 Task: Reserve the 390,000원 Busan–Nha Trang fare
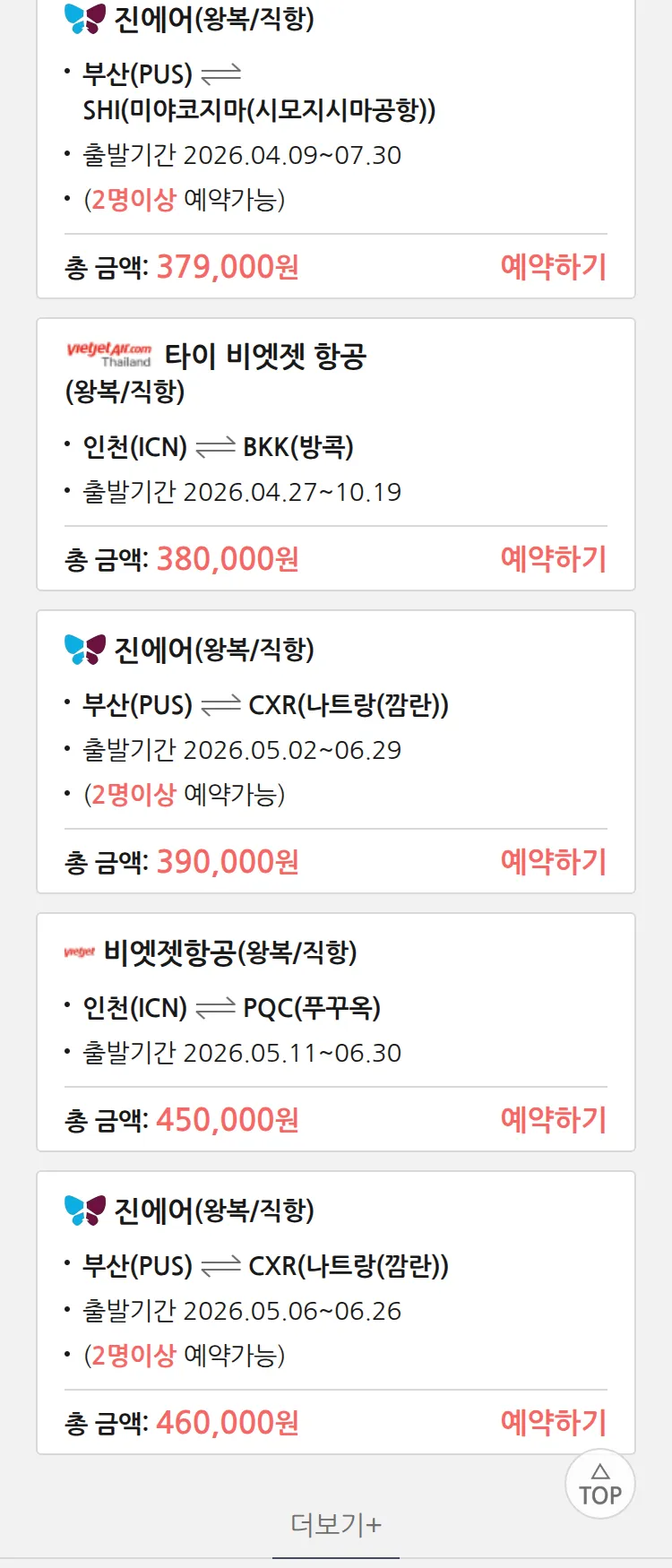click(x=553, y=862)
